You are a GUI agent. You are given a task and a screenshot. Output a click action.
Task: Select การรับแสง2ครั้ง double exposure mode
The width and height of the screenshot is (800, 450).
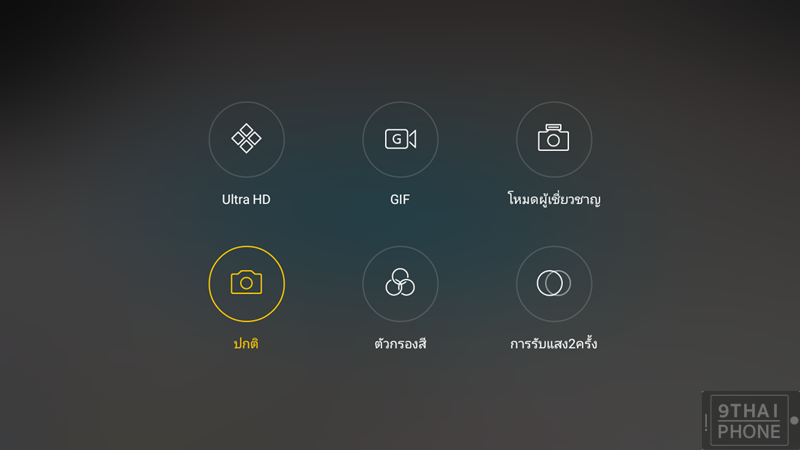pos(553,283)
